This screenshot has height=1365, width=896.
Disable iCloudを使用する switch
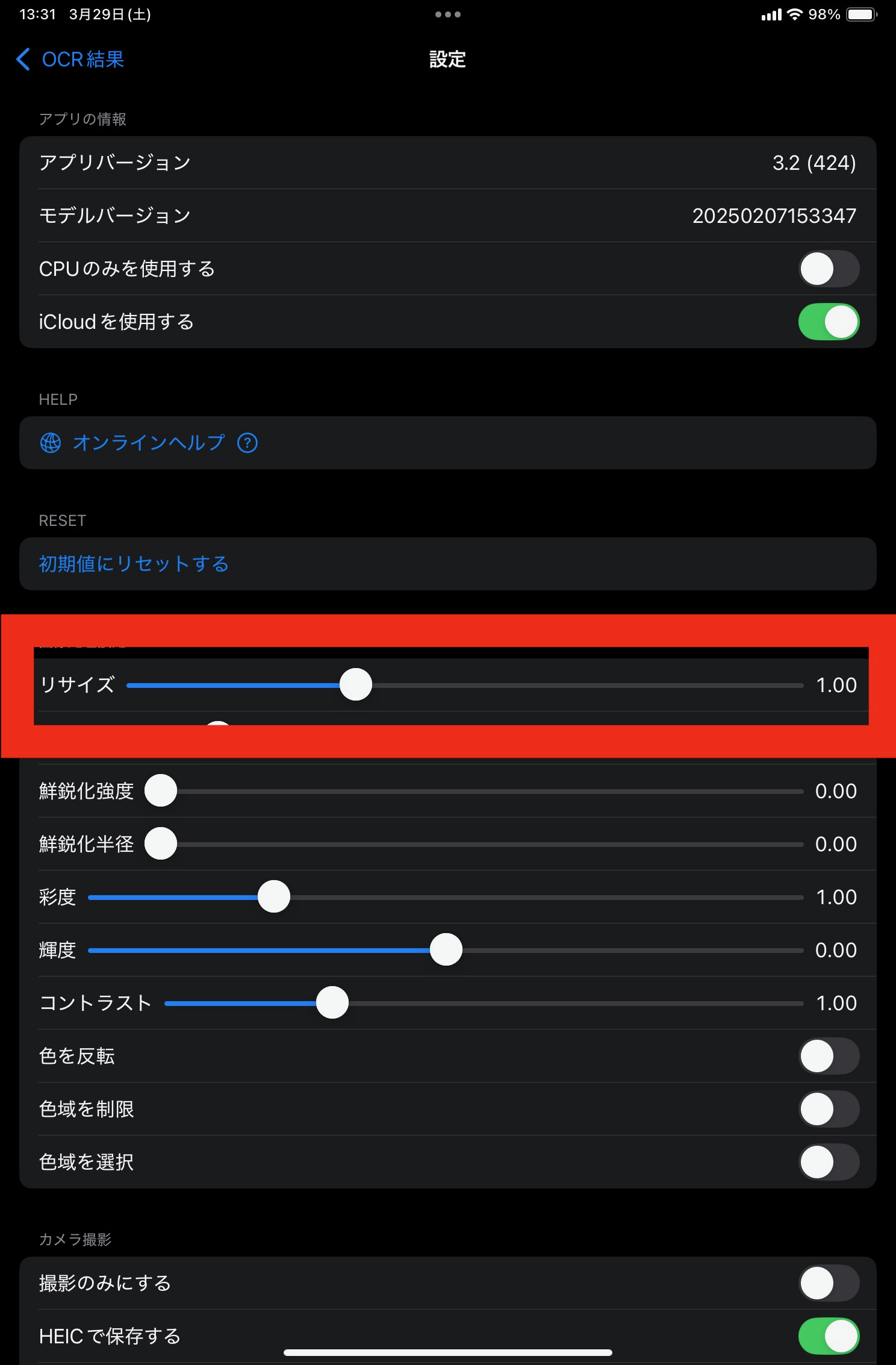tap(828, 322)
